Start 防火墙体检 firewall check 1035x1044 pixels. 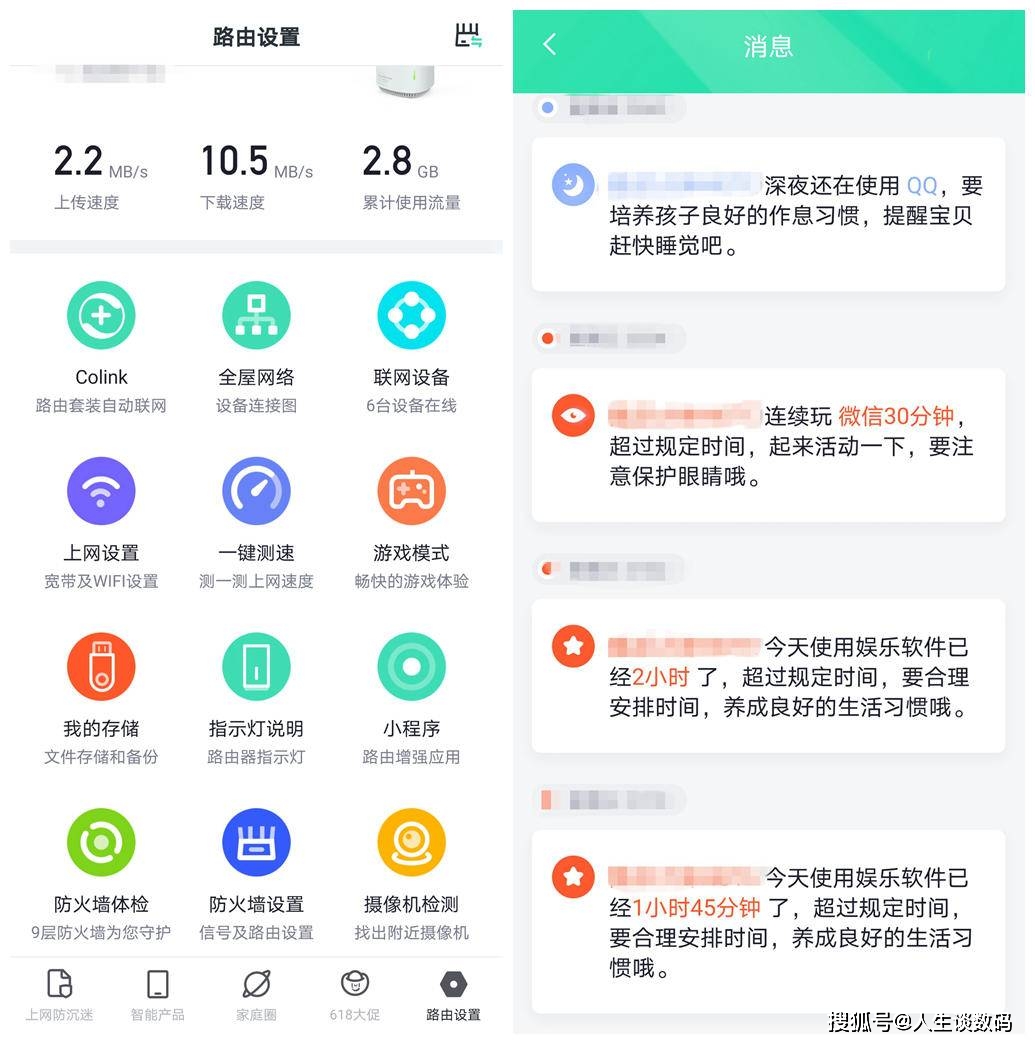pyautogui.click(x=101, y=843)
